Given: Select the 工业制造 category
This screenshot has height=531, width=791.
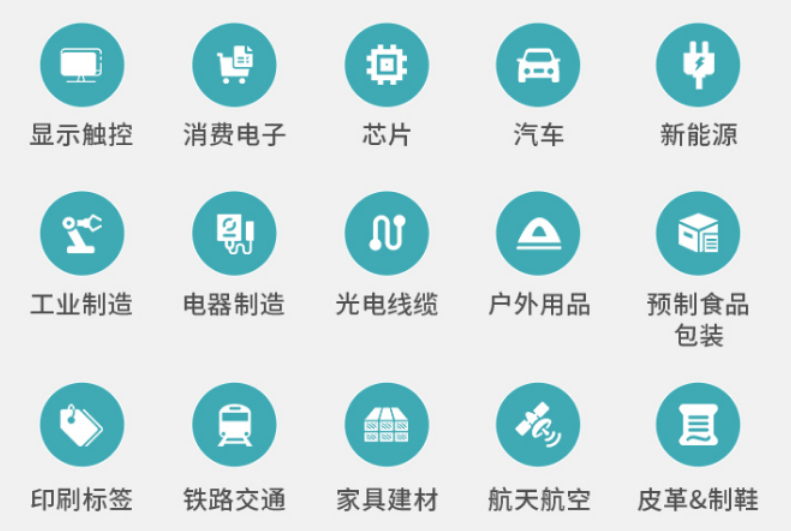Looking at the screenshot, I should click(82, 234).
